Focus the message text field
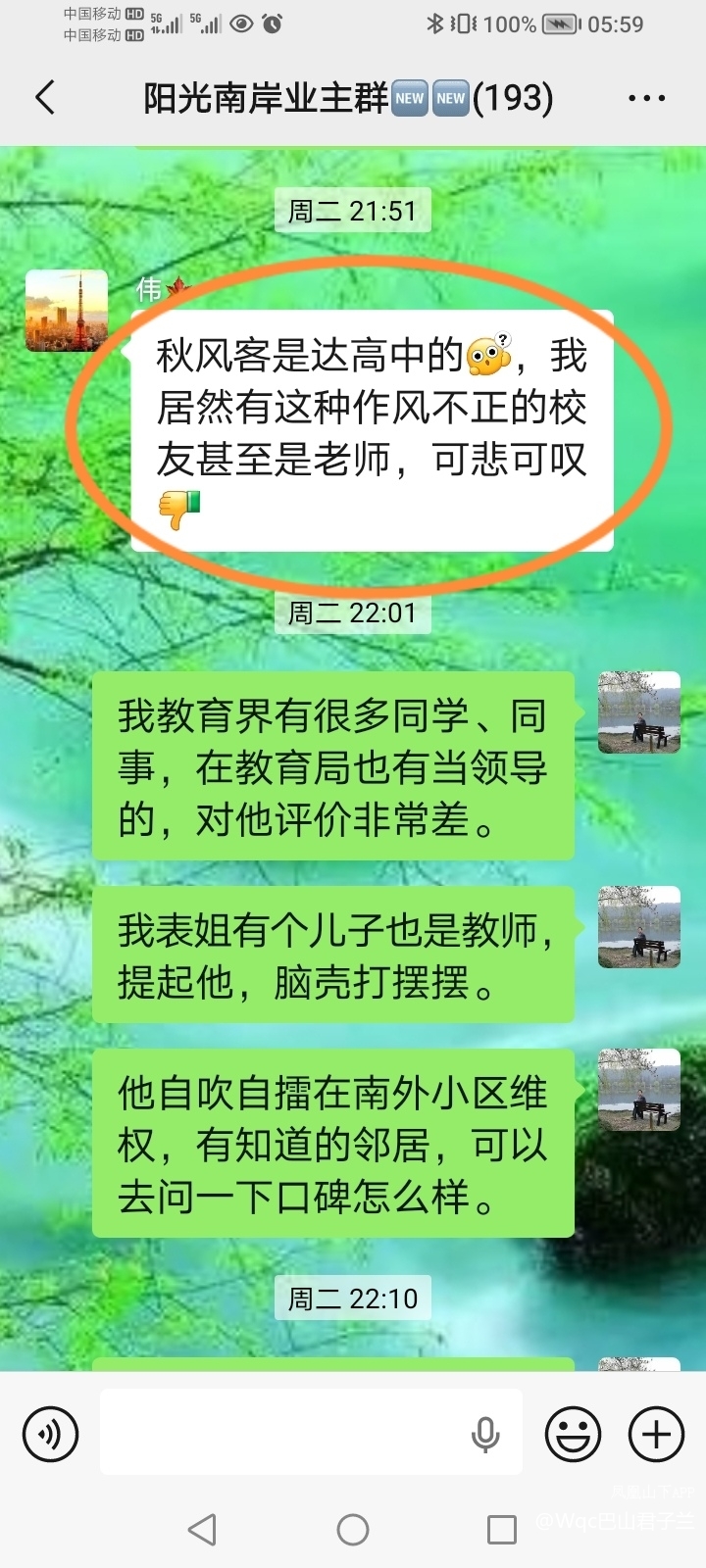The image size is (706, 1568). [x=284, y=1434]
